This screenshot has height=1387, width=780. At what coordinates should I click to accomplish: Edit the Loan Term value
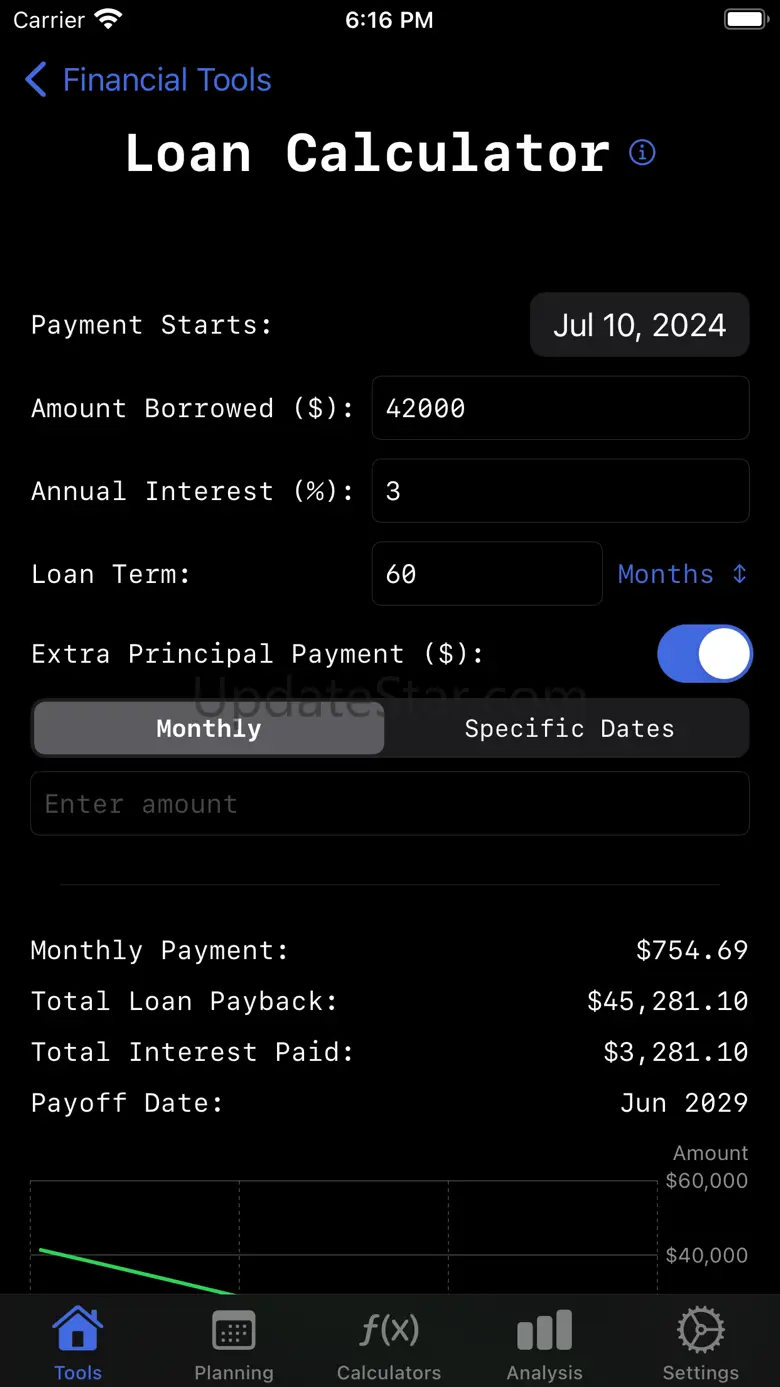point(486,574)
